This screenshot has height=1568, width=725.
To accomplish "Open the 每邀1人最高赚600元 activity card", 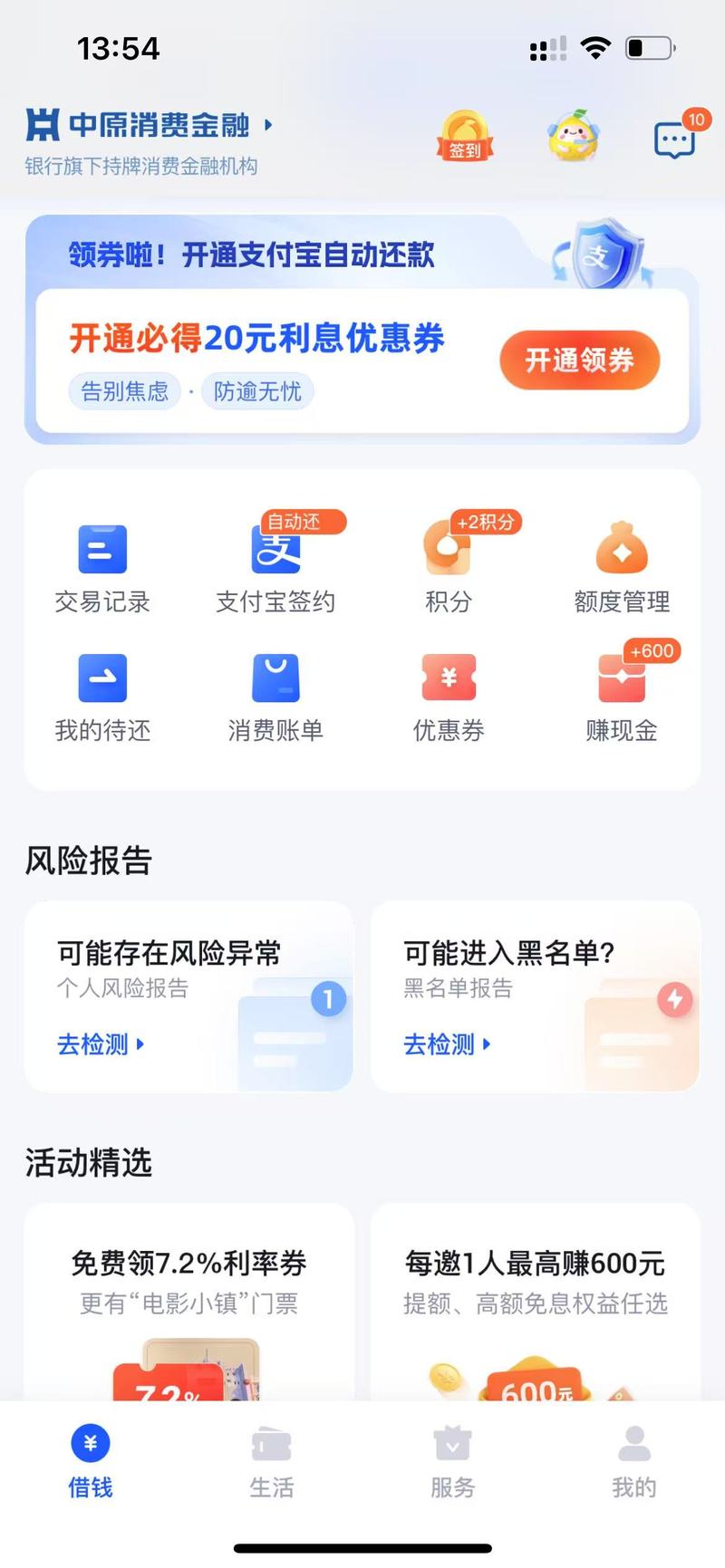I will tap(536, 1302).
